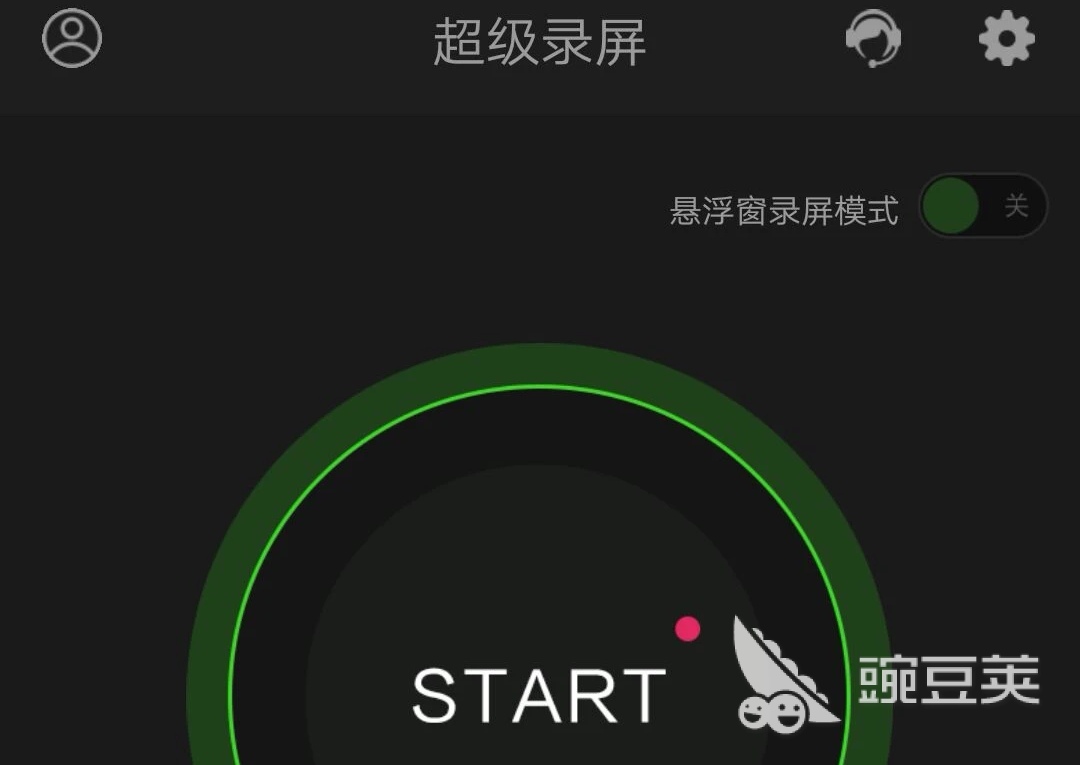The width and height of the screenshot is (1080, 765).
Task: Open the user profile icon
Action: pyautogui.click(x=72, y=38)
